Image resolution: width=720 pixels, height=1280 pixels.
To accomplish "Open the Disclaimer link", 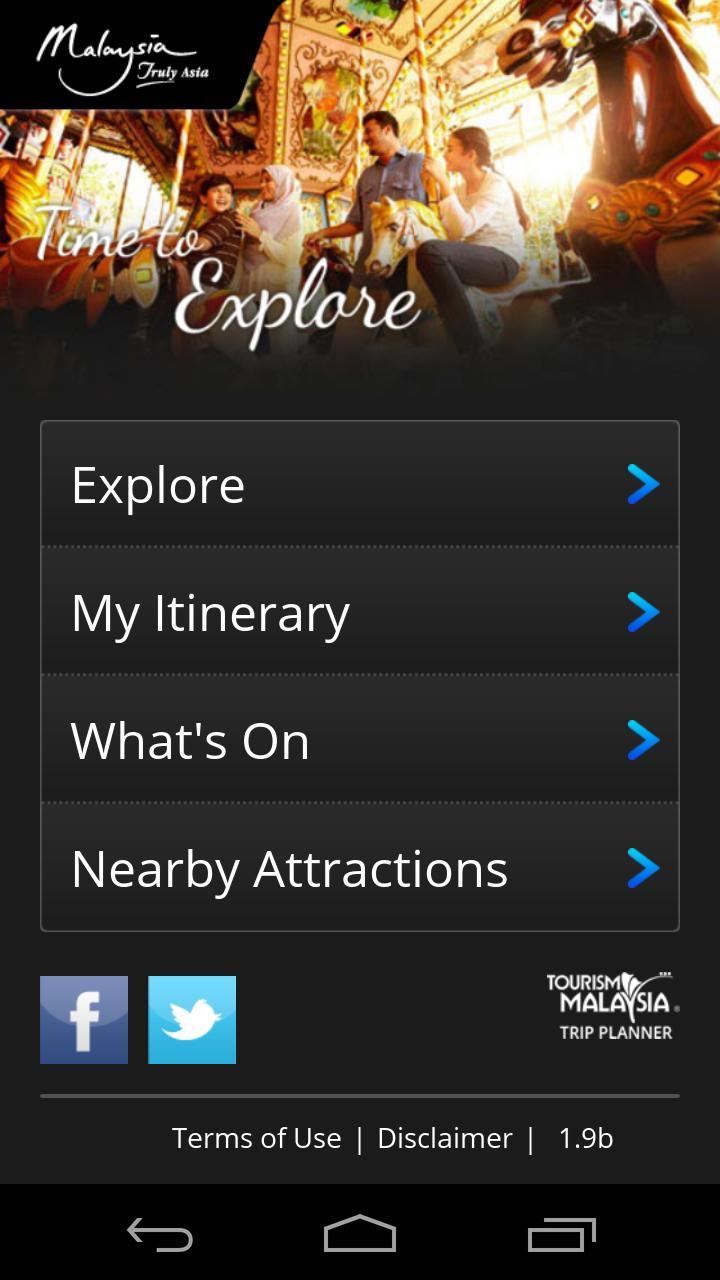I will pyautogui.click(x=445, y=1138).
